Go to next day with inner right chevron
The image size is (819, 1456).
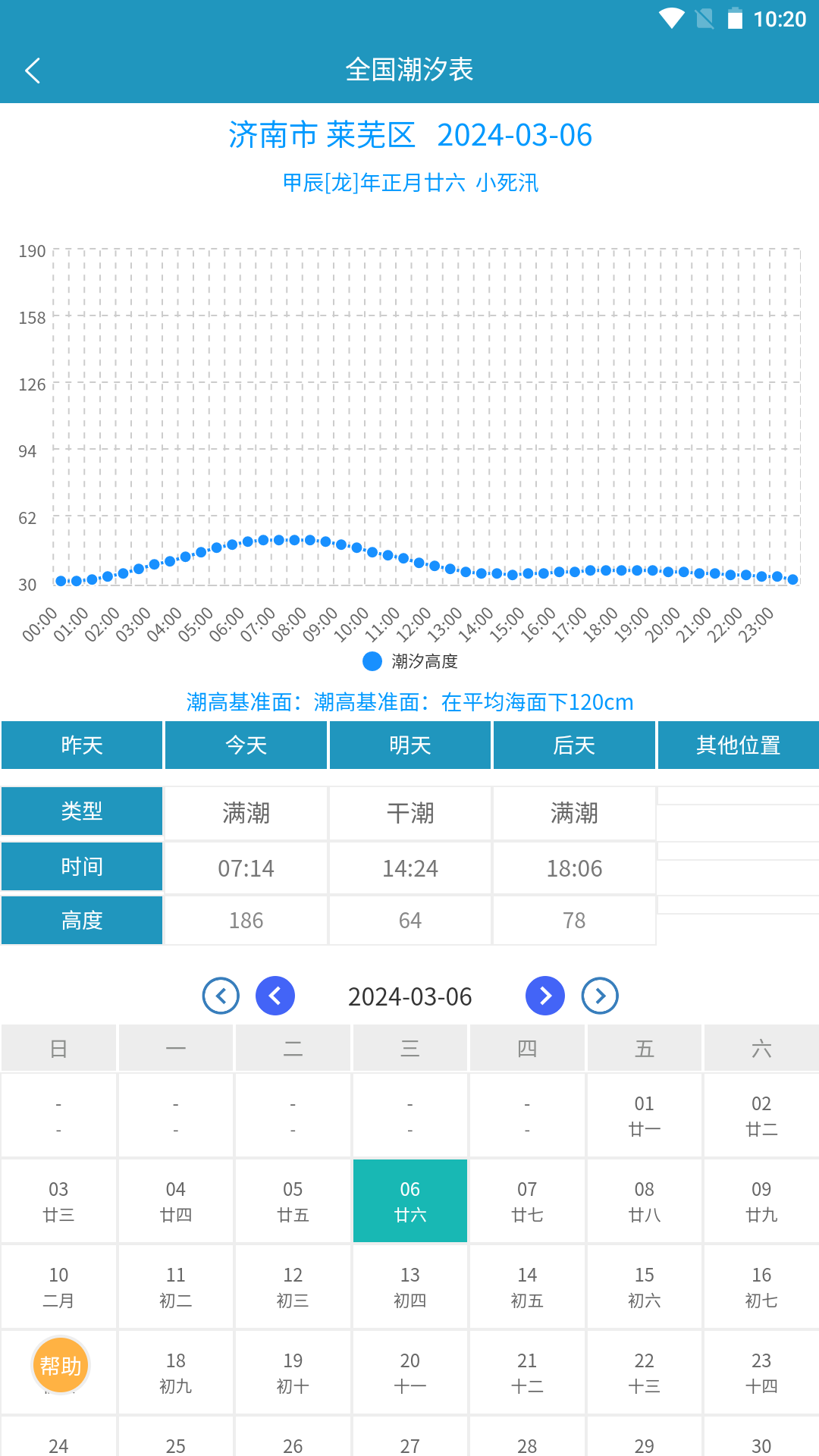(x=544, y=996)
